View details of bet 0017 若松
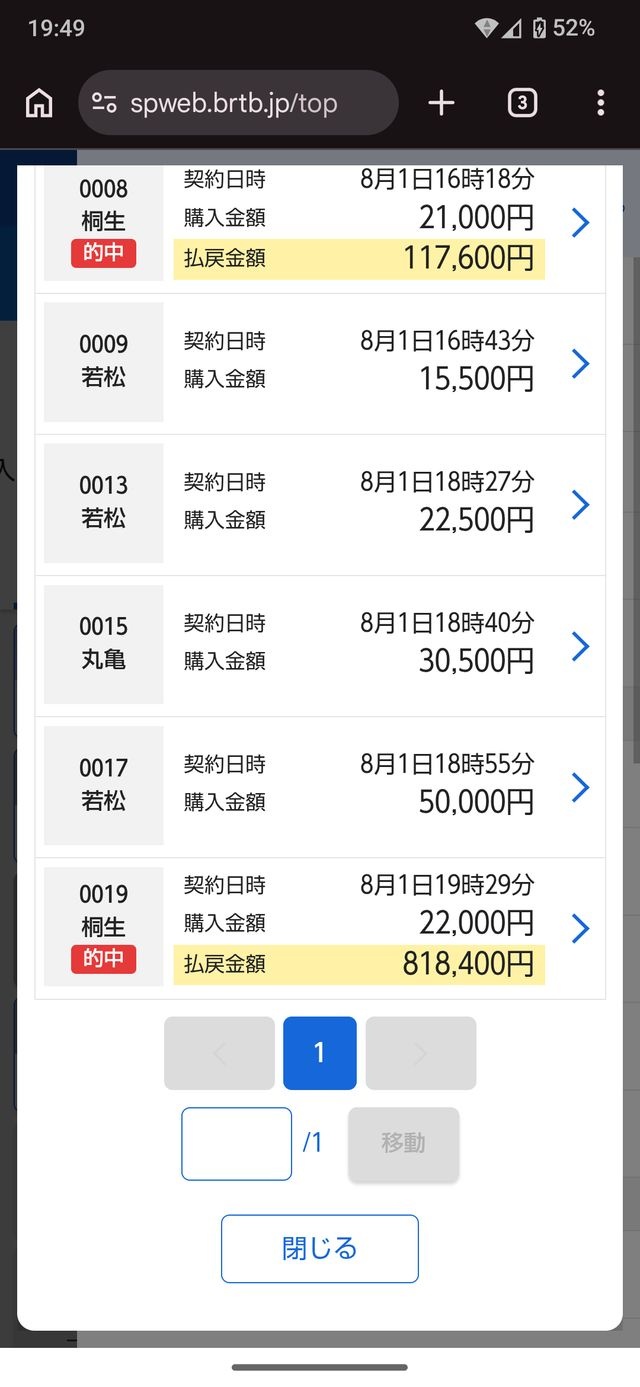The height and width of the screenshot is (1387, 640). [320, 787]
